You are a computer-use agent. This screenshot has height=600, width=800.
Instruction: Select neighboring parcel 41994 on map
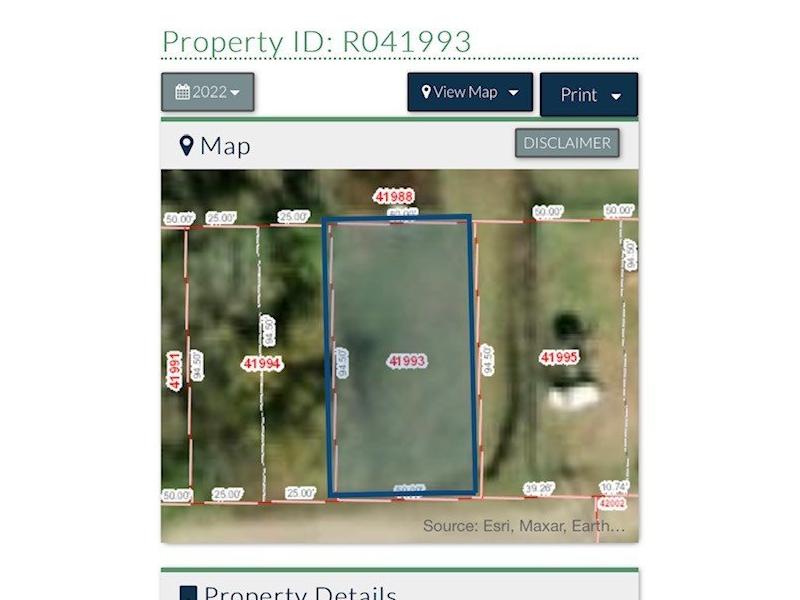(x=262, y=364)
